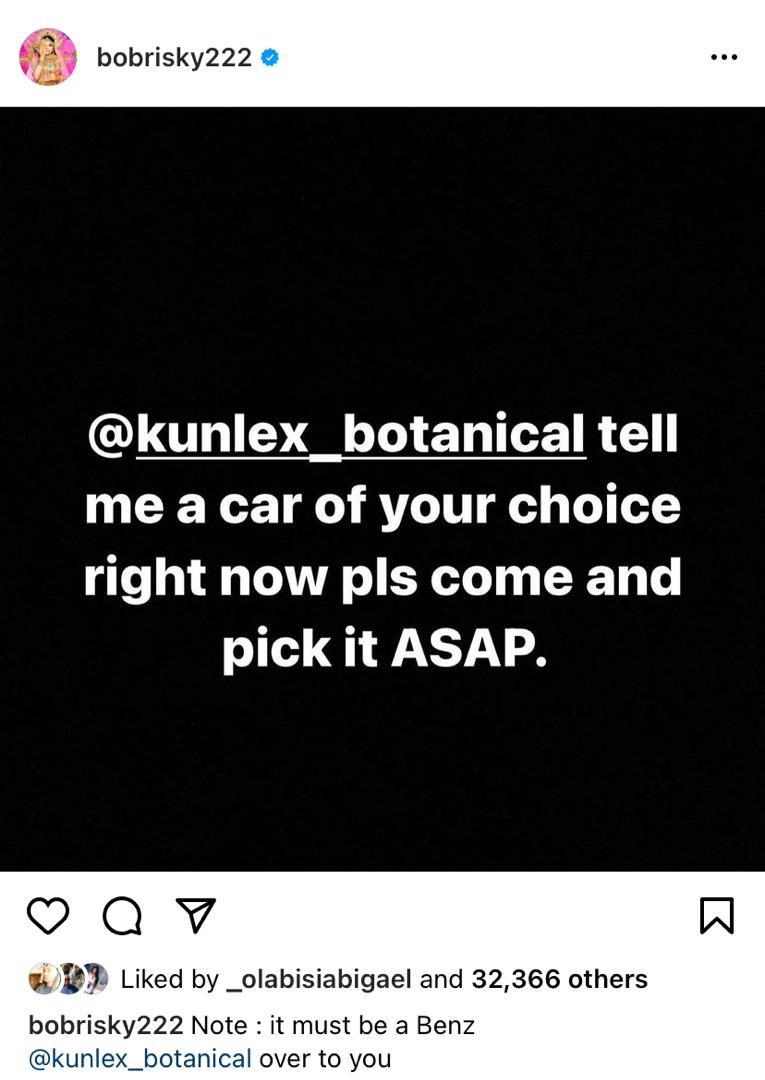Open bobrisky222's profile picture
The width and height of the screenshot is (765, 1080).
(x=47, y=57)
